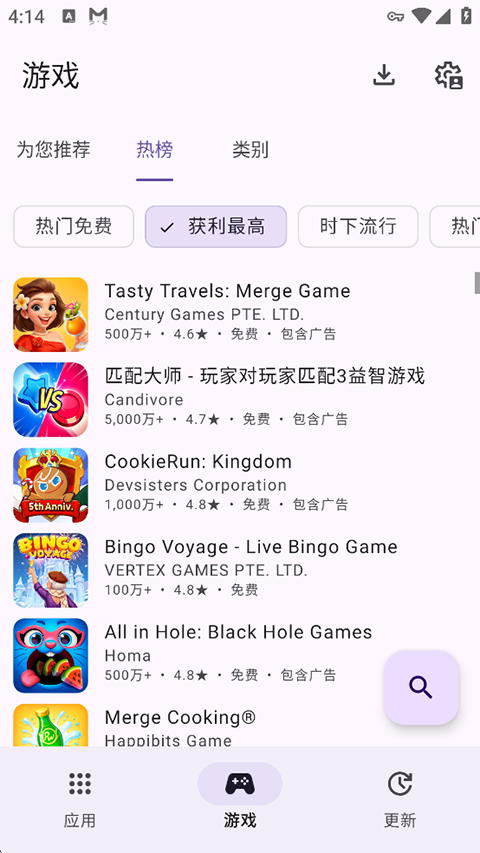Go to the 应用 bottom tab
The width and height of the screenshot is (480, 853).
pos(80,799)
